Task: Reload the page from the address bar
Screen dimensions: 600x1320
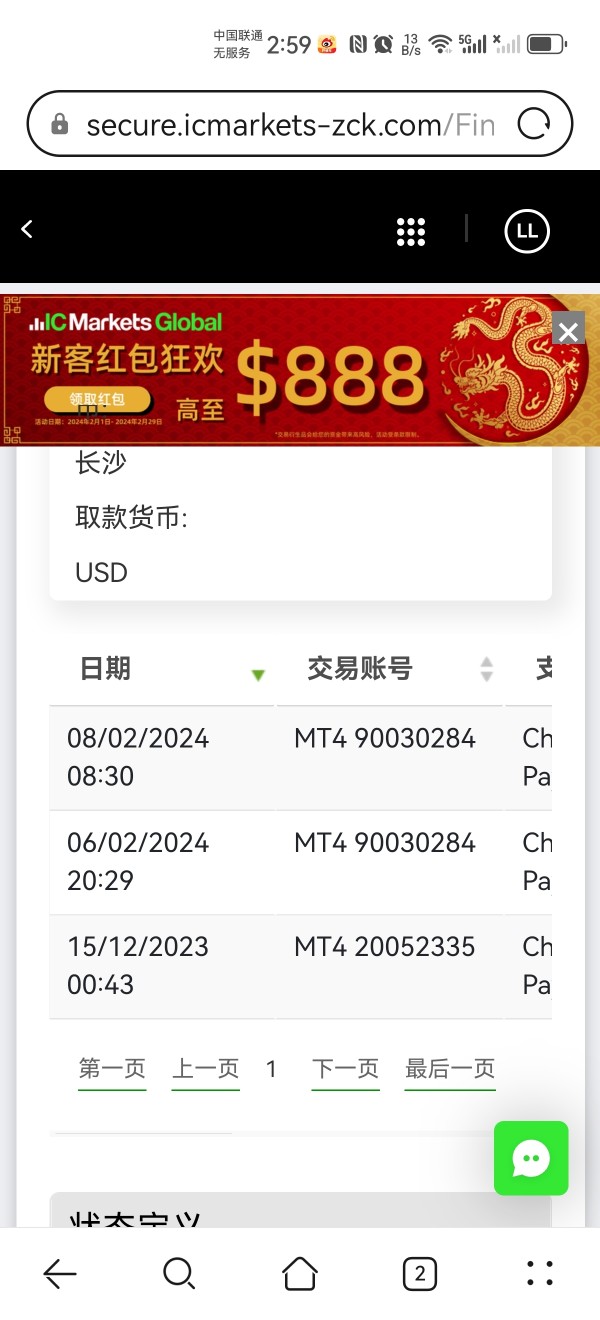Action: [534, 125]
